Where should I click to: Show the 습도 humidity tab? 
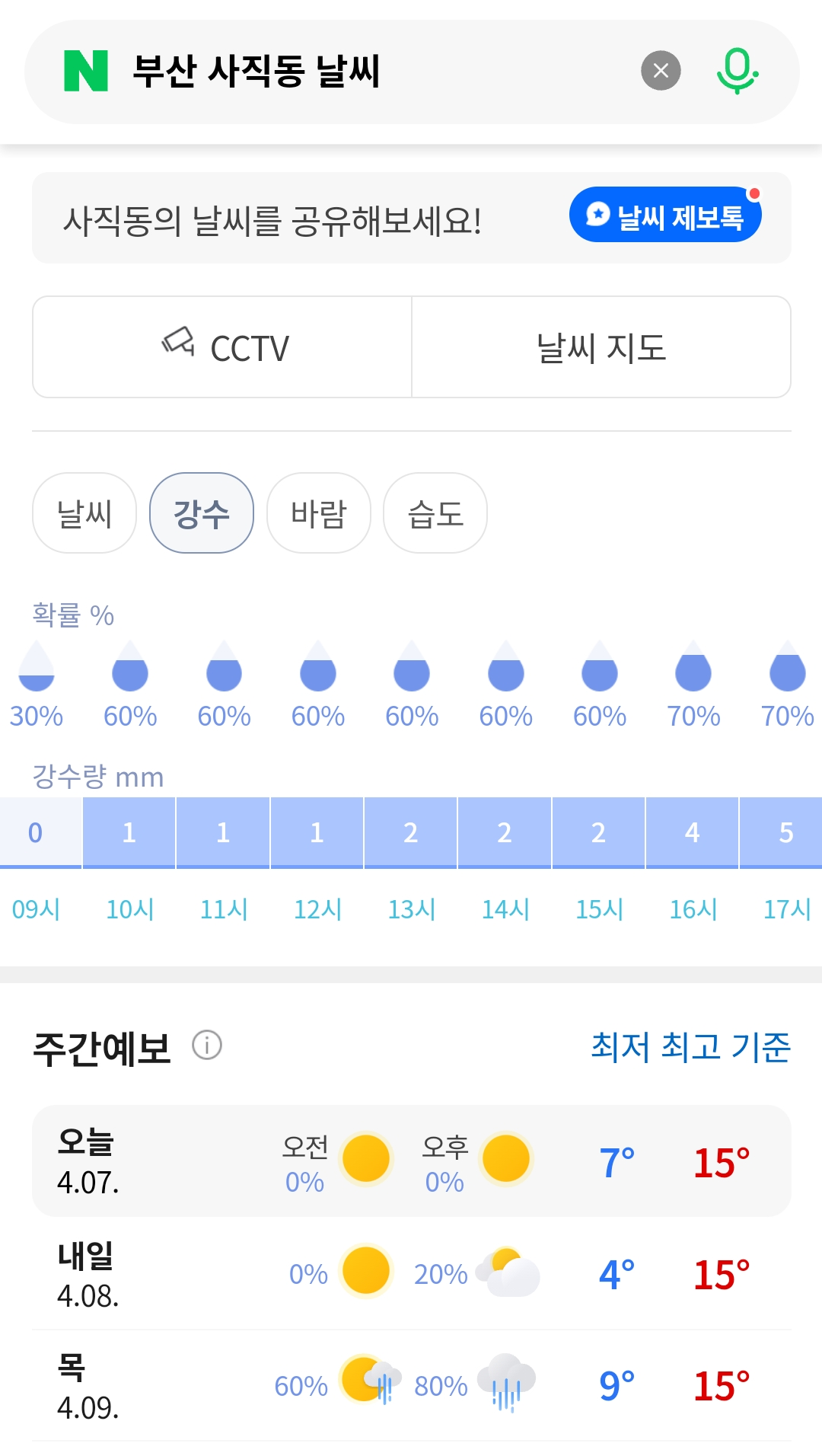pos(435,513)
